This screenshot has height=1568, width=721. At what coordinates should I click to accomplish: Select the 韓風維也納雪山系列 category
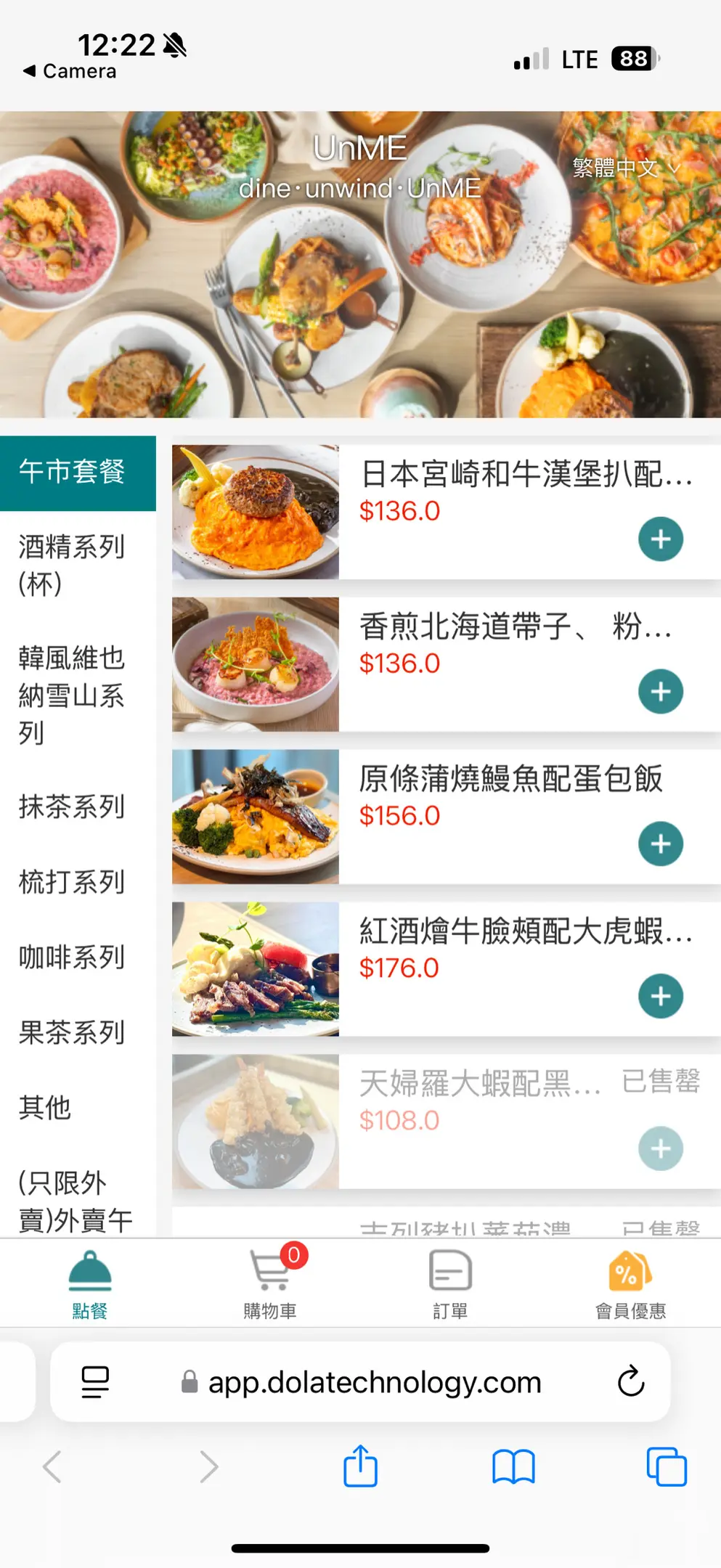pos(71,695)
